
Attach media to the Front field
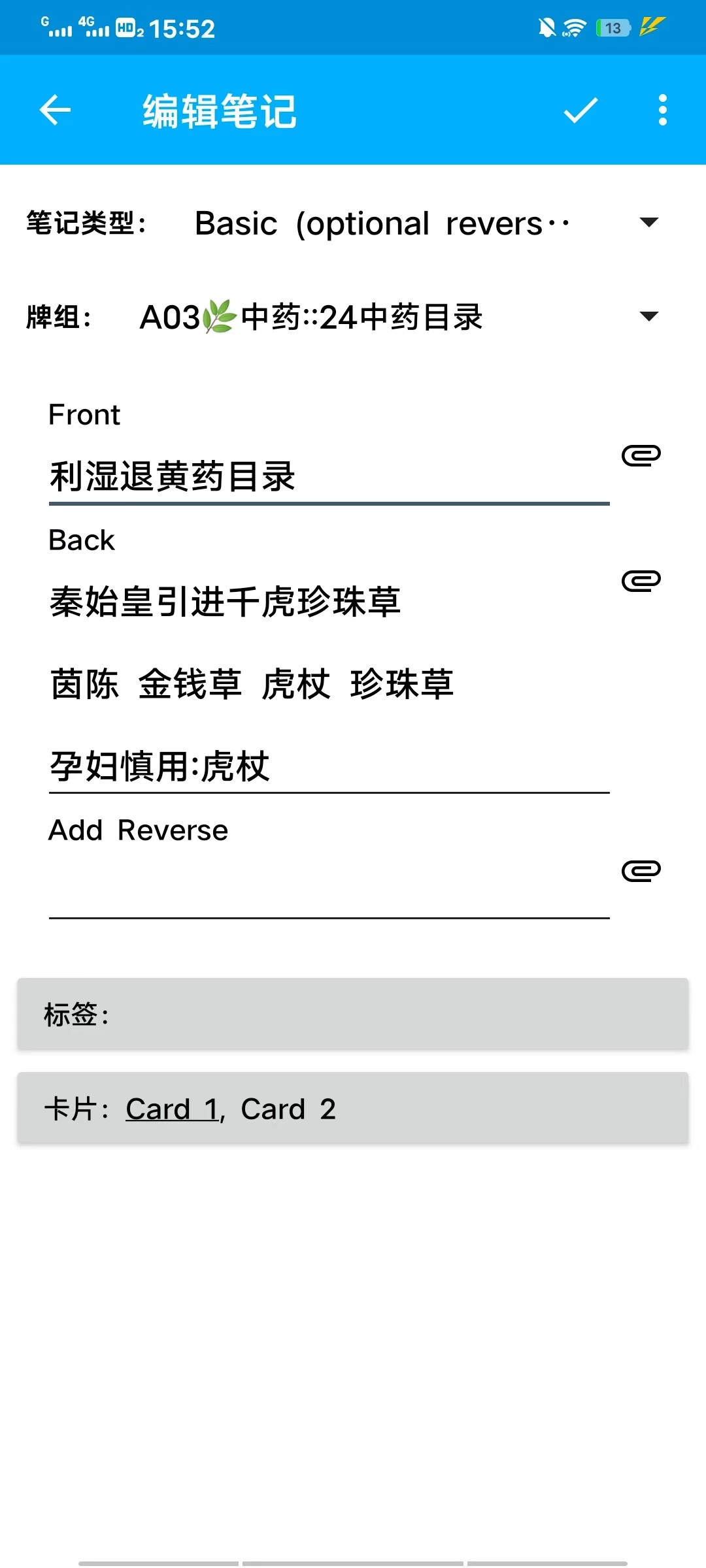click(641, 455)
